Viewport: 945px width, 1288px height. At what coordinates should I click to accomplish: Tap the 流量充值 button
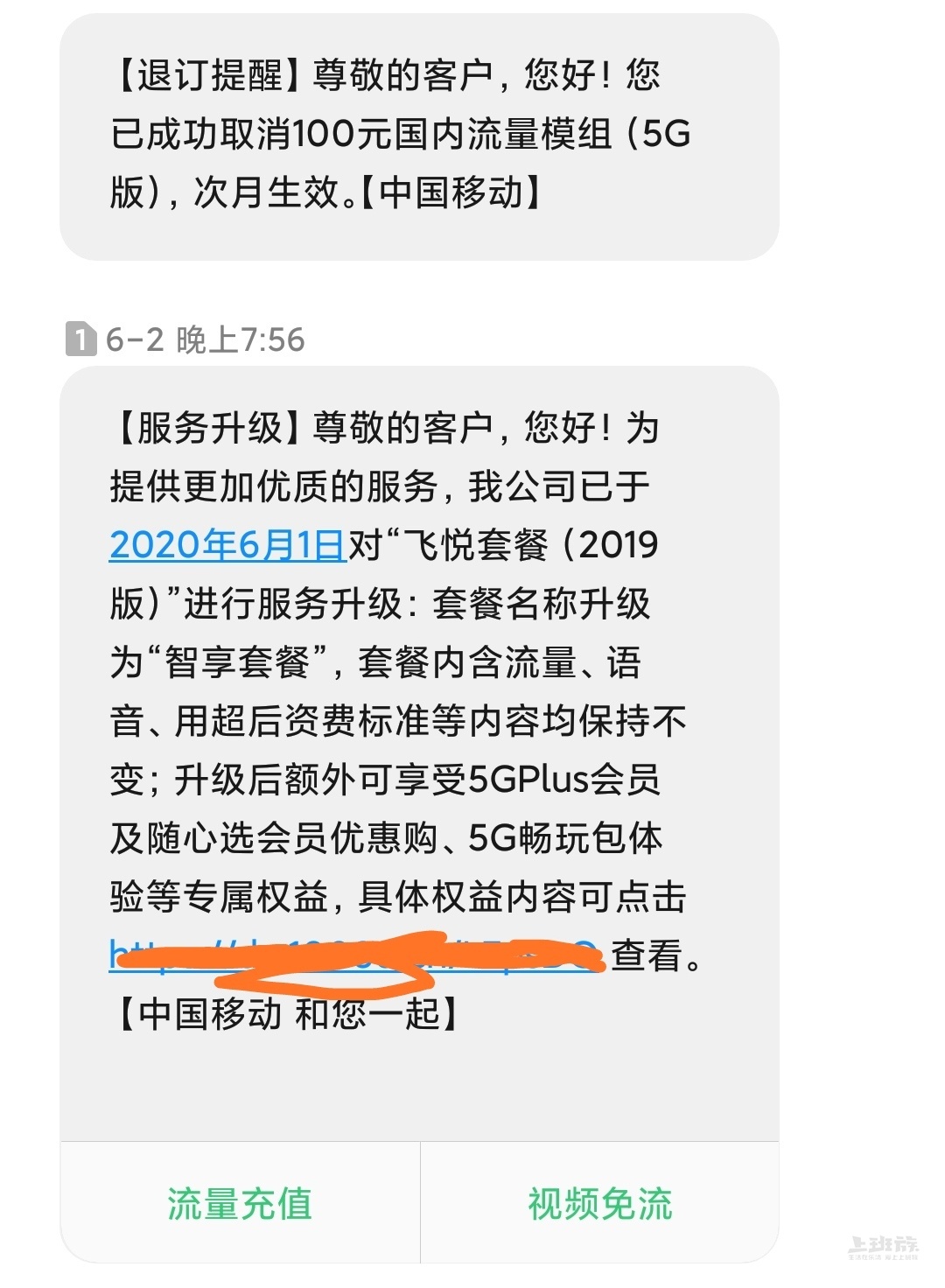tap(240, 1204)
